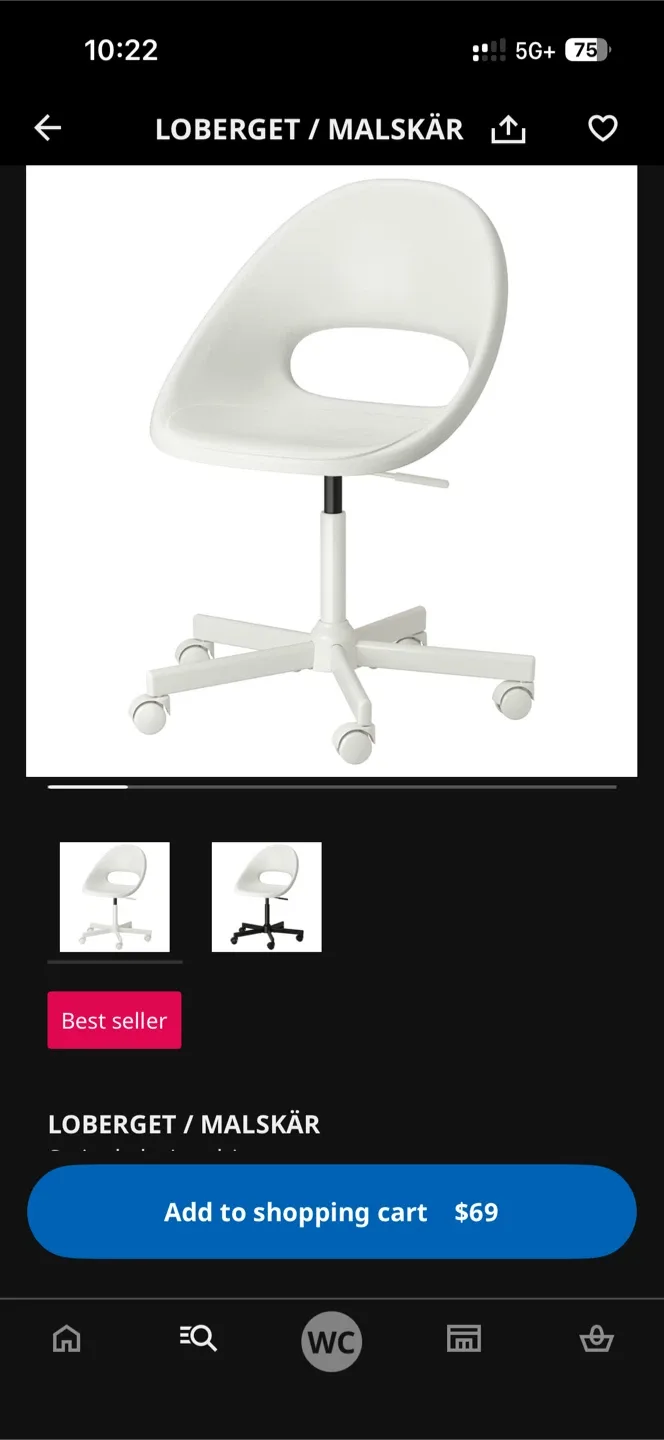The width and height of the screenshot is (664, 1440).
Task: Select the black base chair variant thumbnail
Action: pos(267,896)
